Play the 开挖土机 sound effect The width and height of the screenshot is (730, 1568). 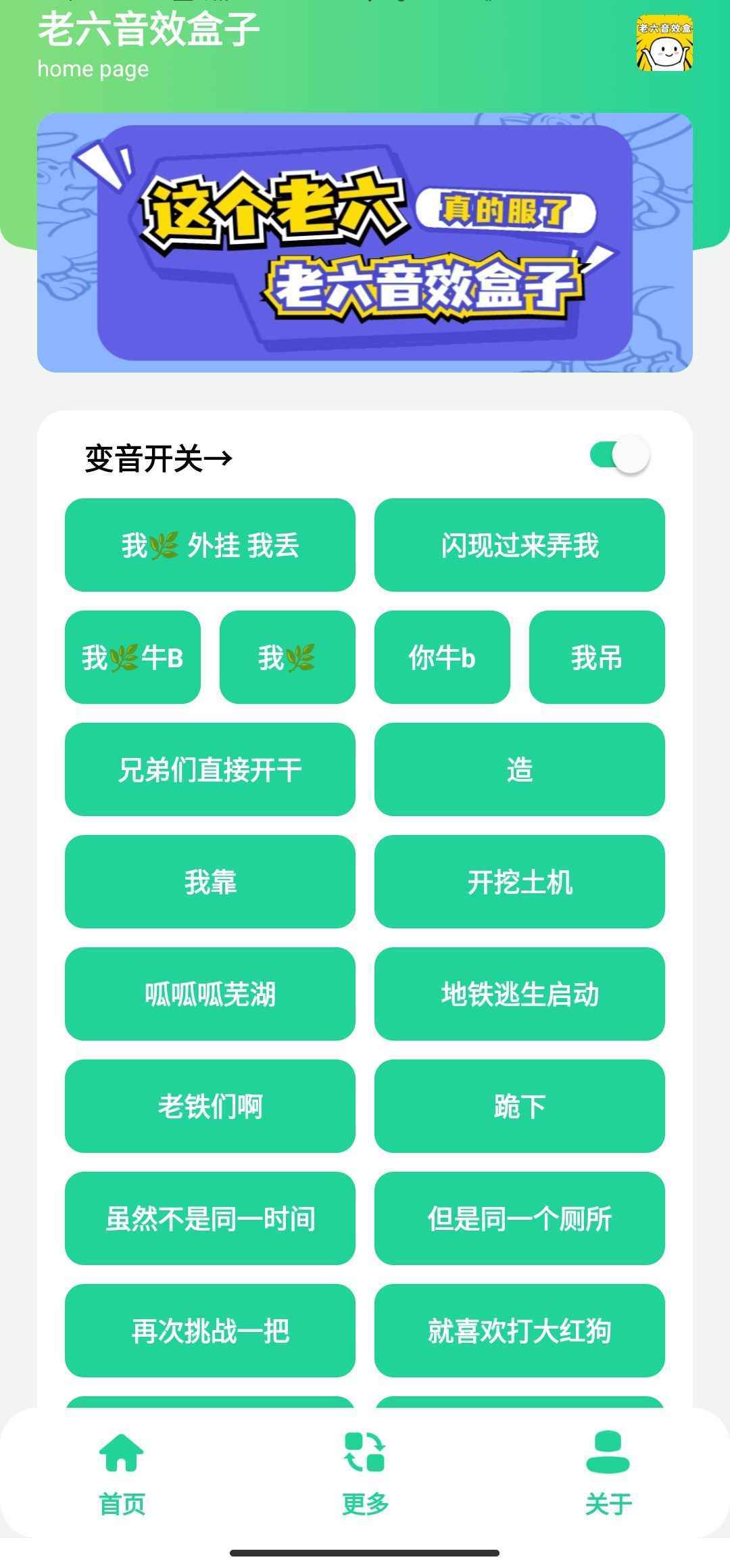pos(520,882)
